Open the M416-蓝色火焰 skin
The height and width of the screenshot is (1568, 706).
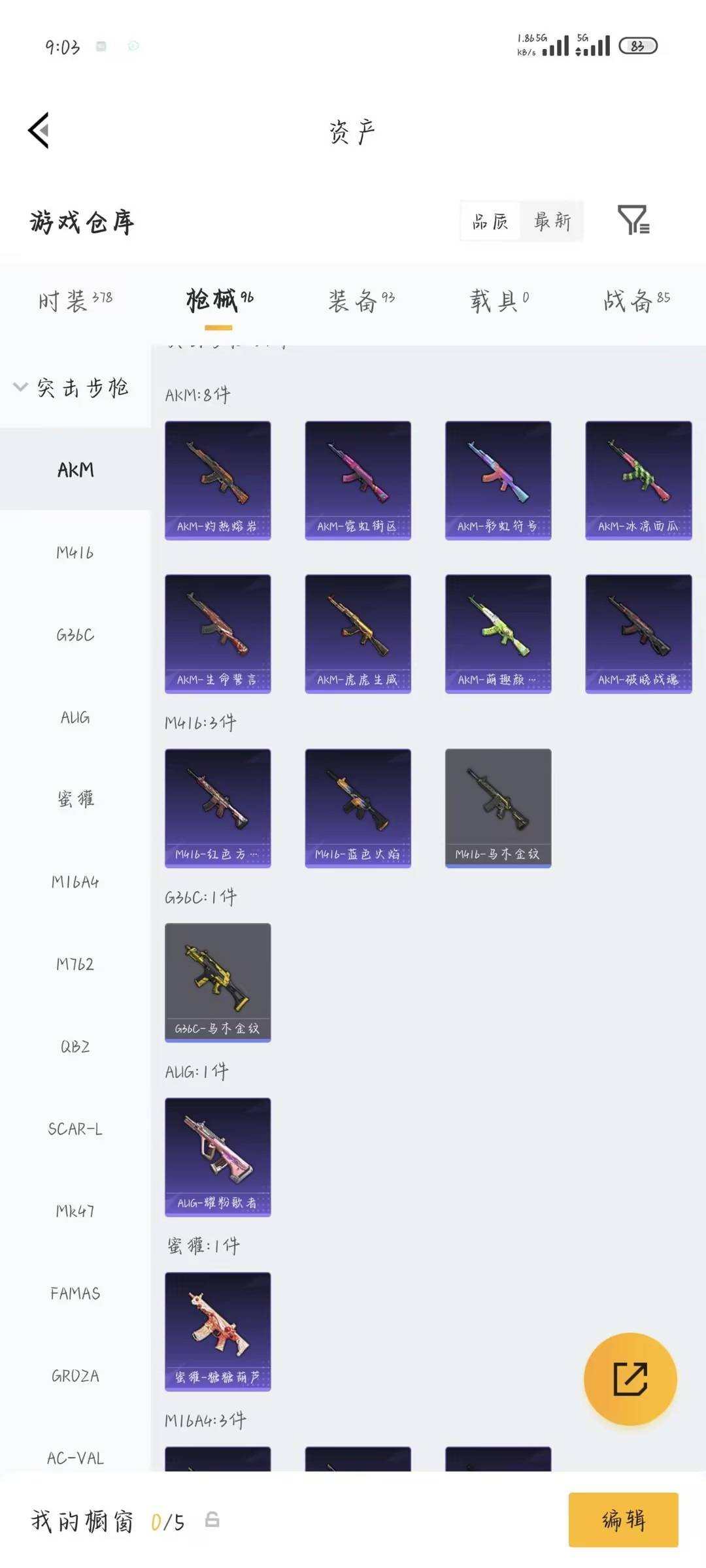[358, 808]
